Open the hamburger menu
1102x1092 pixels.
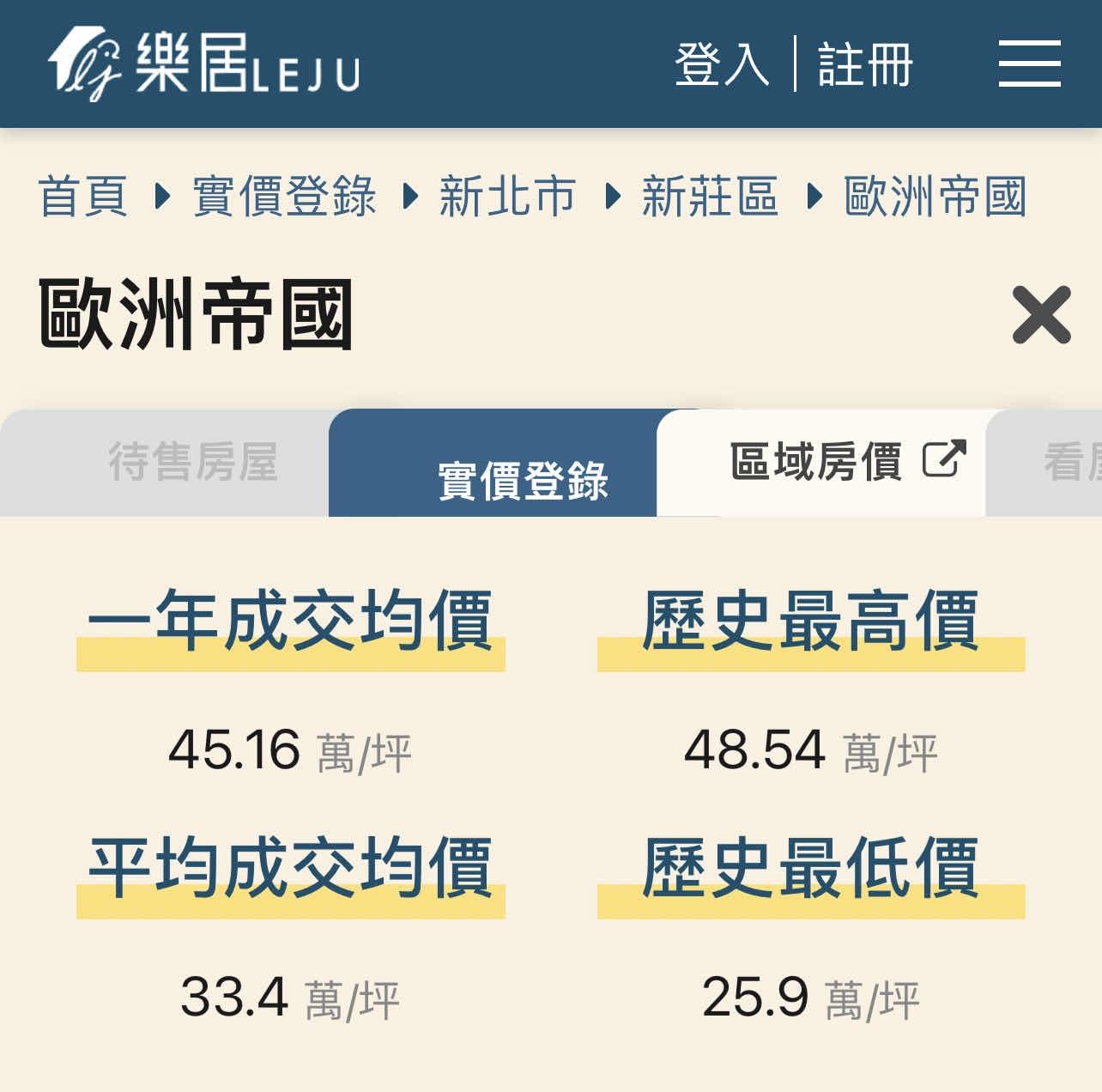(x=1029, y=64)
